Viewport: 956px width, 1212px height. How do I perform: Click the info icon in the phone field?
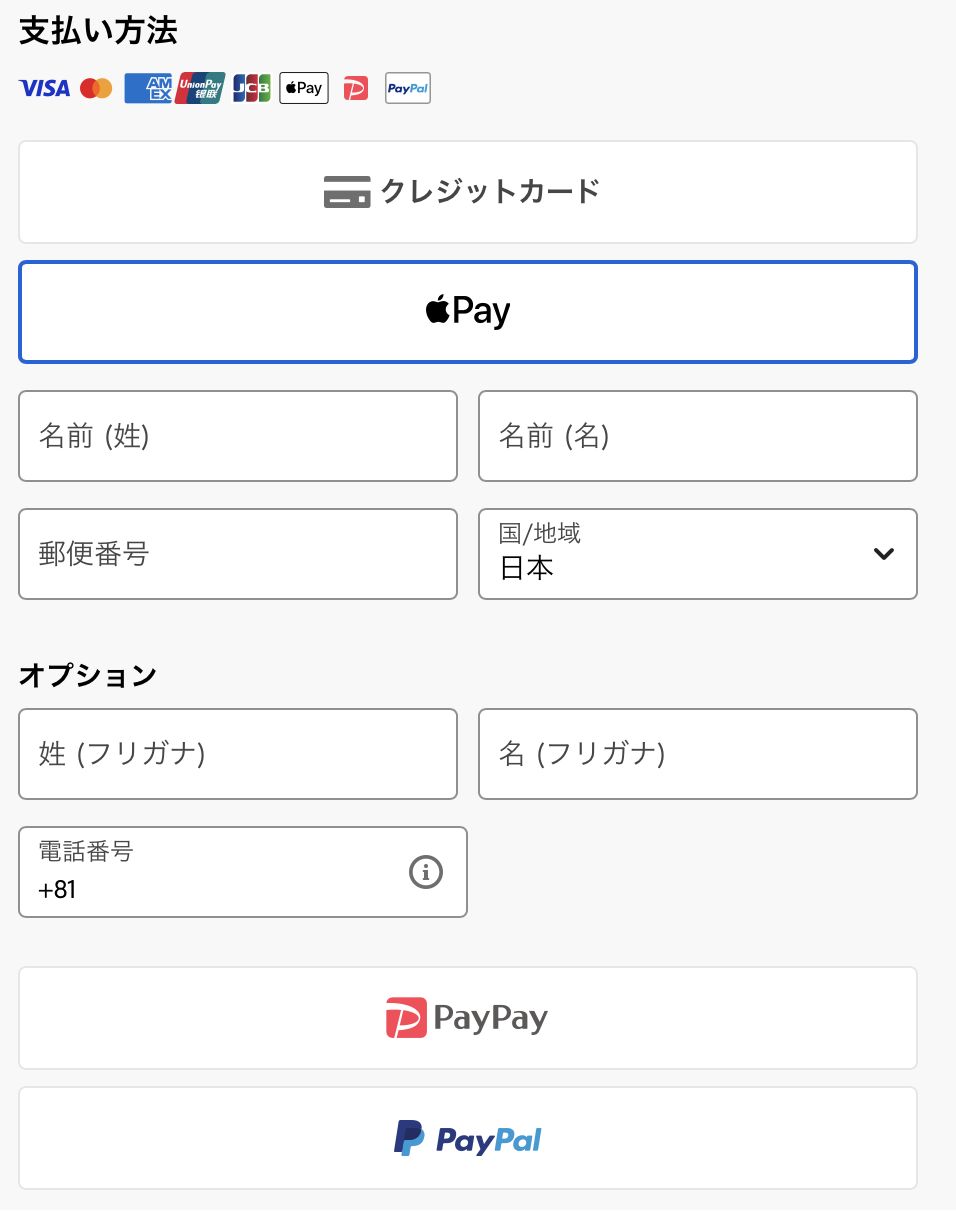point(426,872)
